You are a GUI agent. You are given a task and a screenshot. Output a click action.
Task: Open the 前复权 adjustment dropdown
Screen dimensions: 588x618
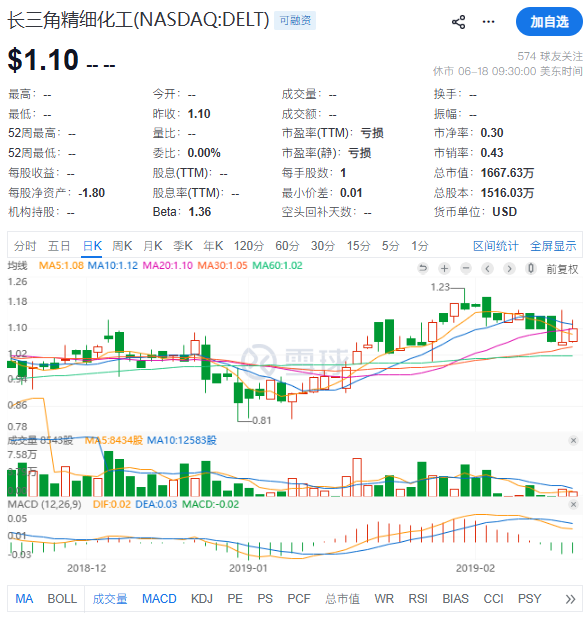(562, 269)
